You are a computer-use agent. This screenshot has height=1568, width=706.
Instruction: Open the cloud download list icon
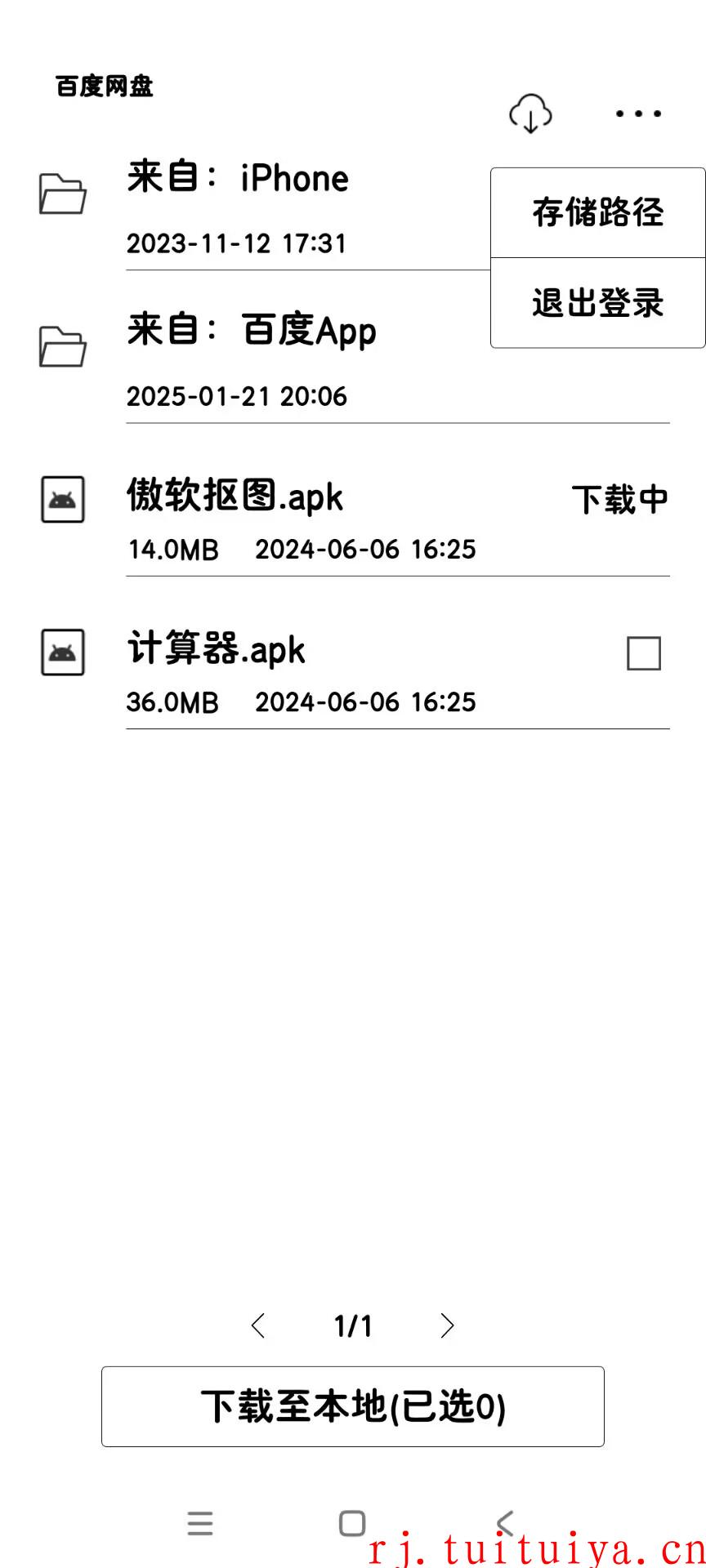530,114
